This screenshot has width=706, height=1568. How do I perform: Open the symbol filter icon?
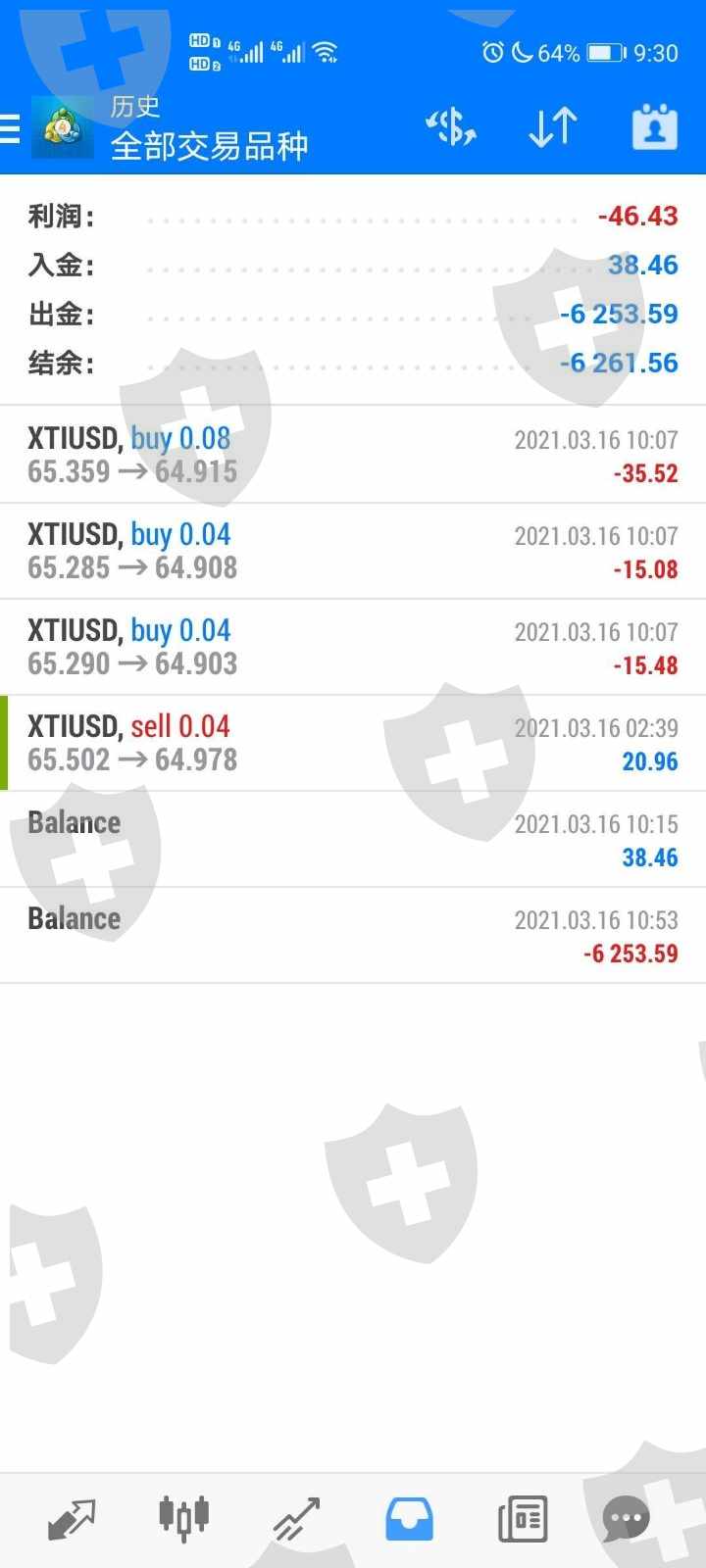[451, 127]
